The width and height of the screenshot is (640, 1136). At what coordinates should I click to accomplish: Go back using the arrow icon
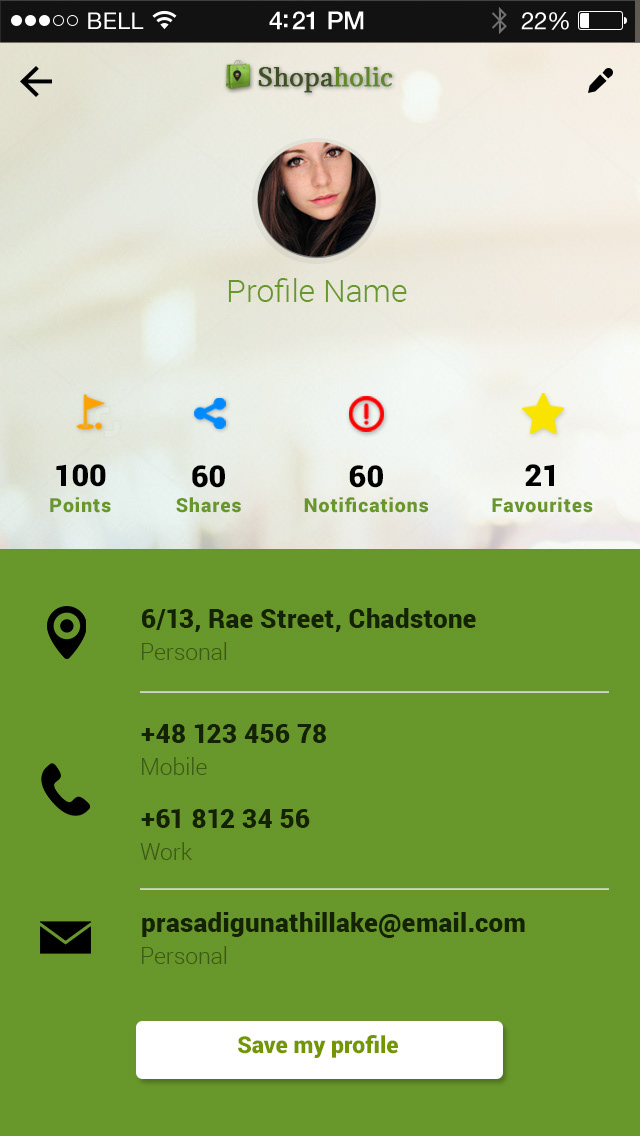[36, 82]
